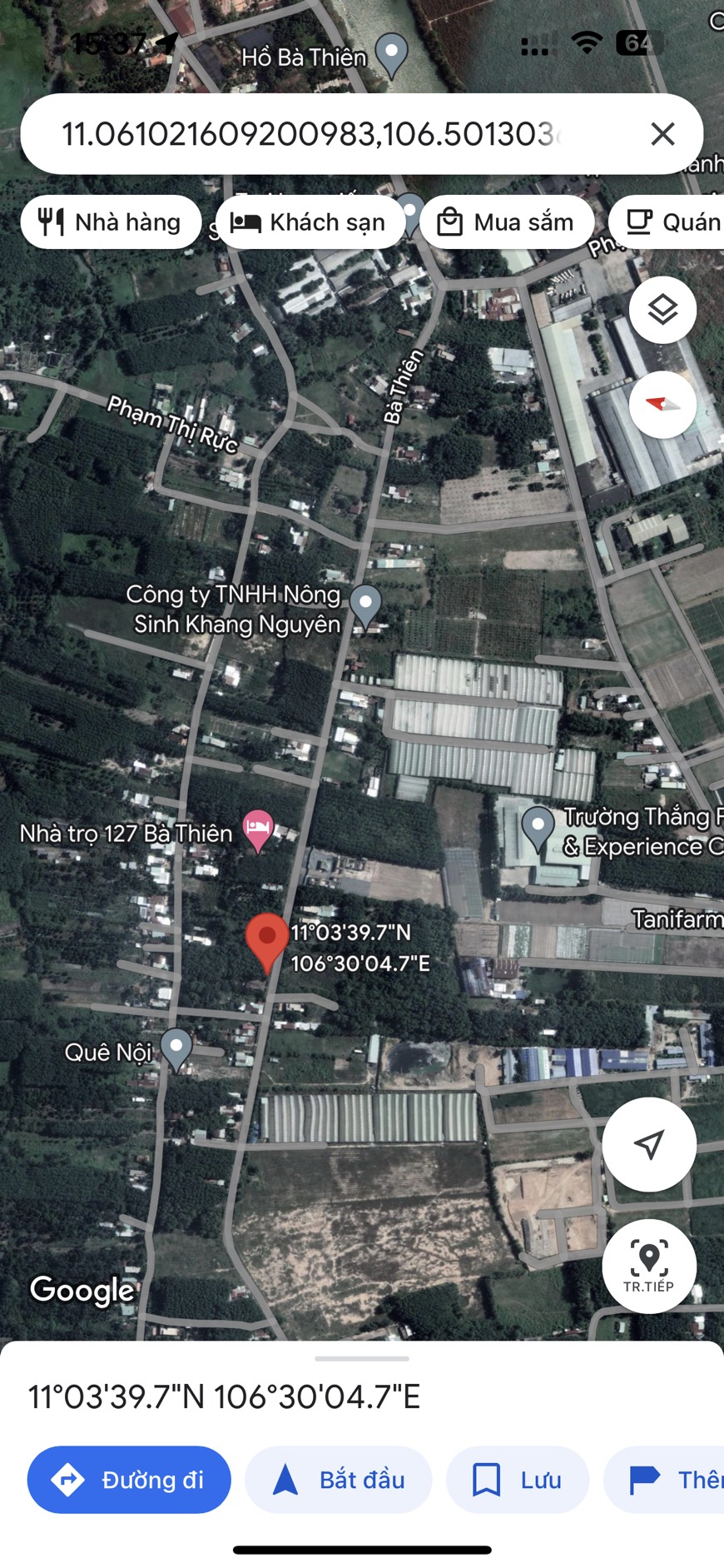Screen dimensions: 724x1568
Task: Reset map orientation with compass
Action: 662,405
